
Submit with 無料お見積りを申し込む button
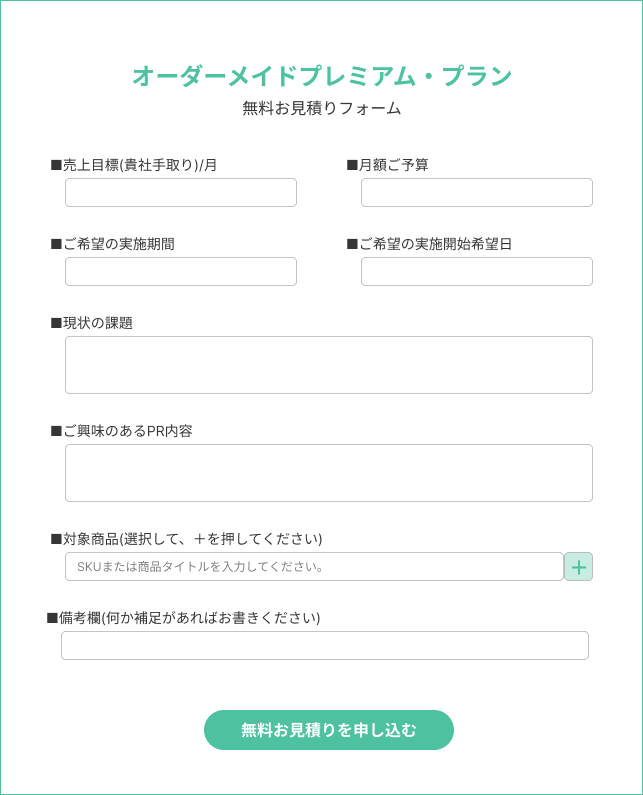click(x=328, y=729)
